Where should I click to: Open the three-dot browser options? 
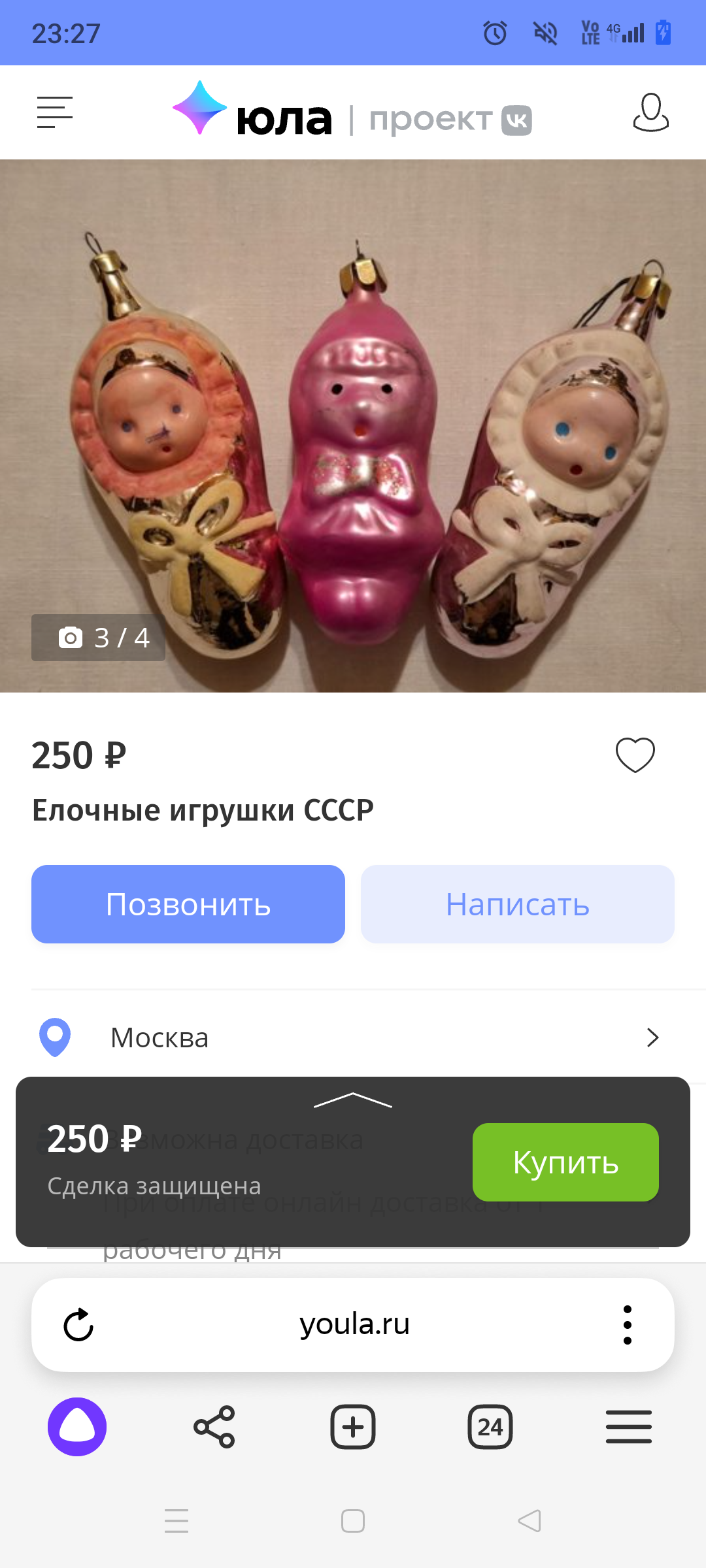[627, 1324]
